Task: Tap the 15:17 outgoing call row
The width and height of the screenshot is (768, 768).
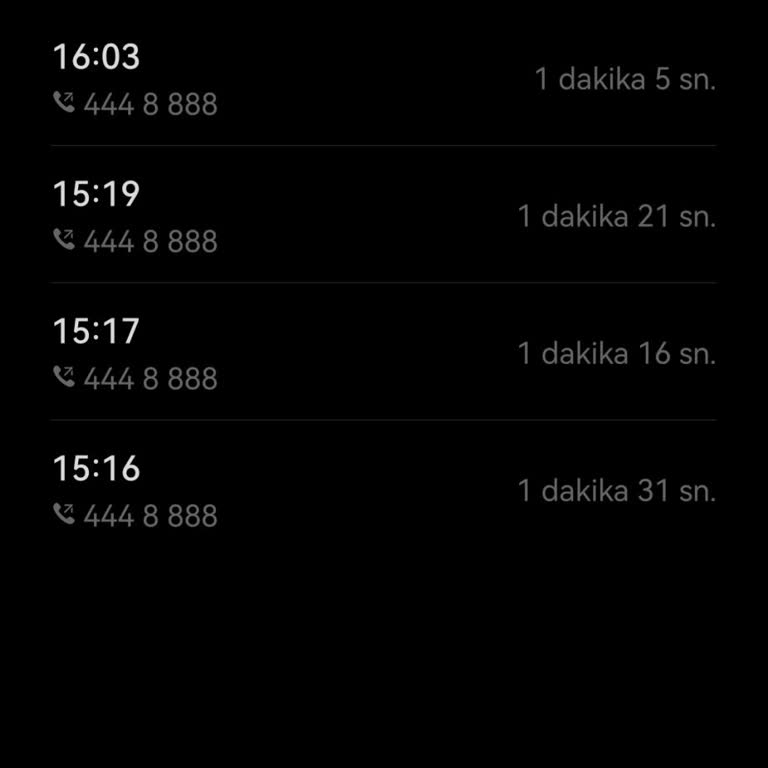Action: tap(383, 353)
